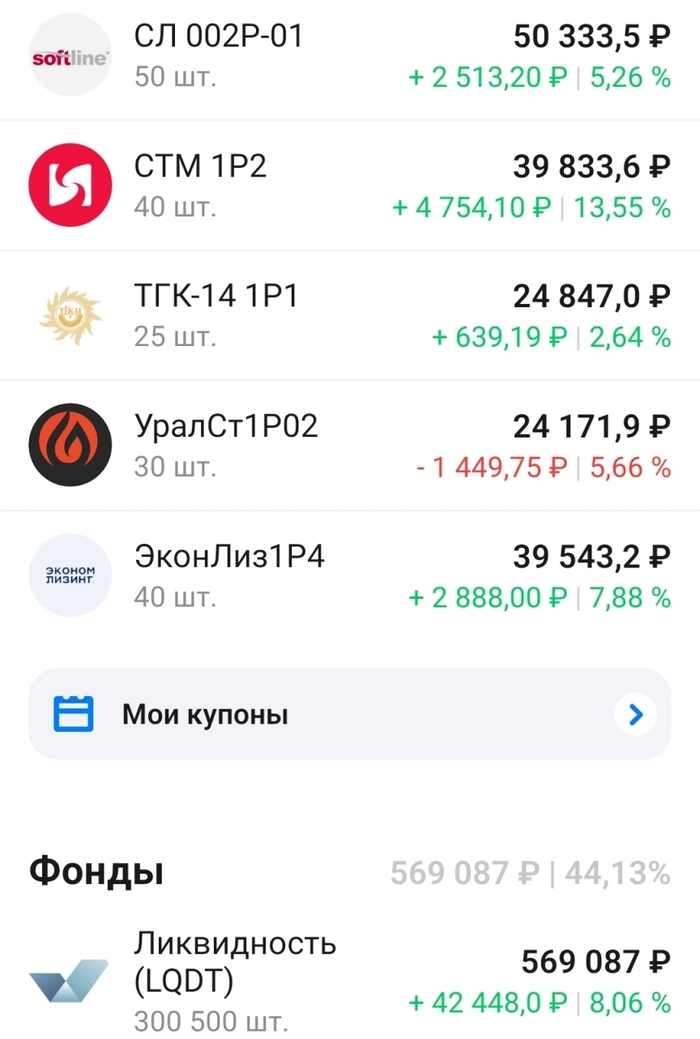
Task: View the СТМ 1Р2 bond position
Action: coord(350,186)
